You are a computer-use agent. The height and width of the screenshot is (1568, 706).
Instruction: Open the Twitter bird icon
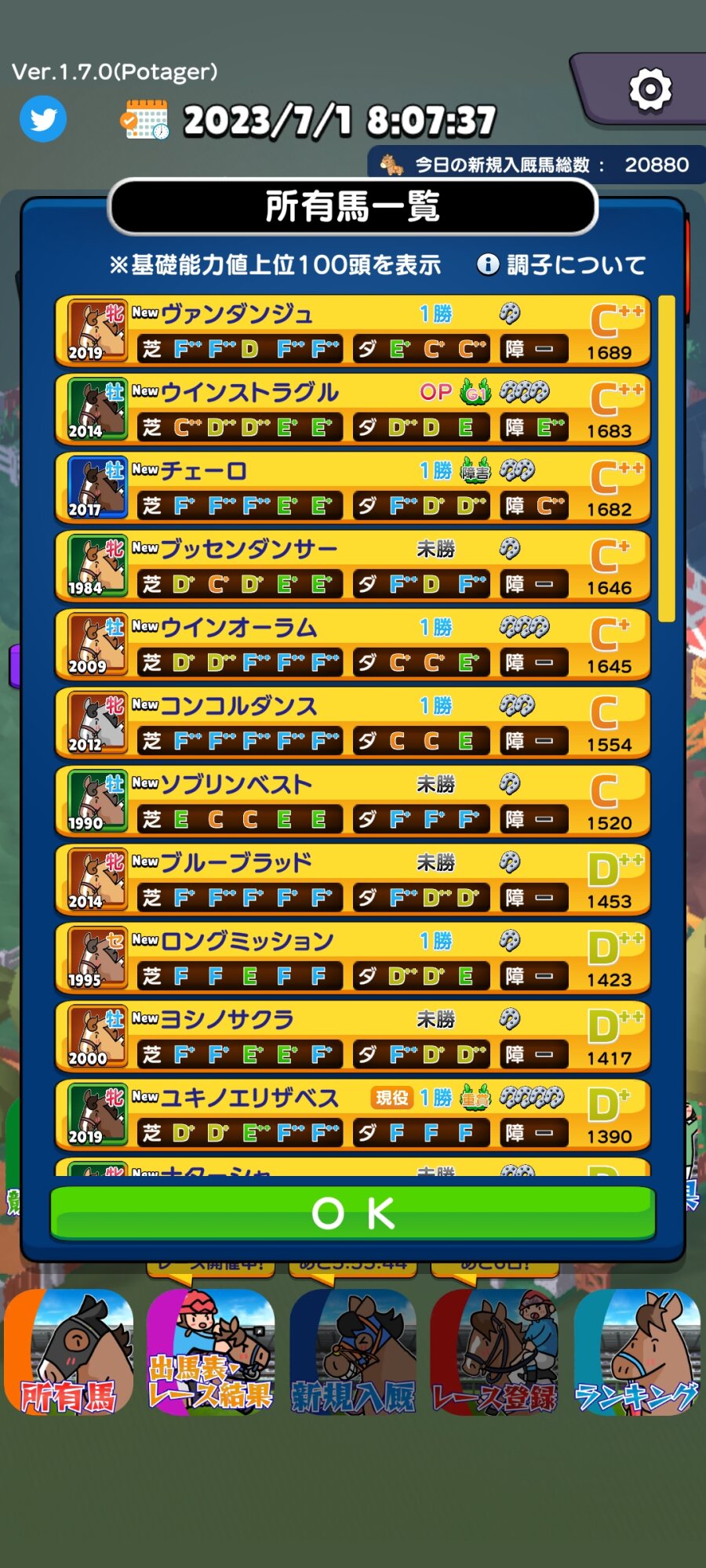(43, 119)
